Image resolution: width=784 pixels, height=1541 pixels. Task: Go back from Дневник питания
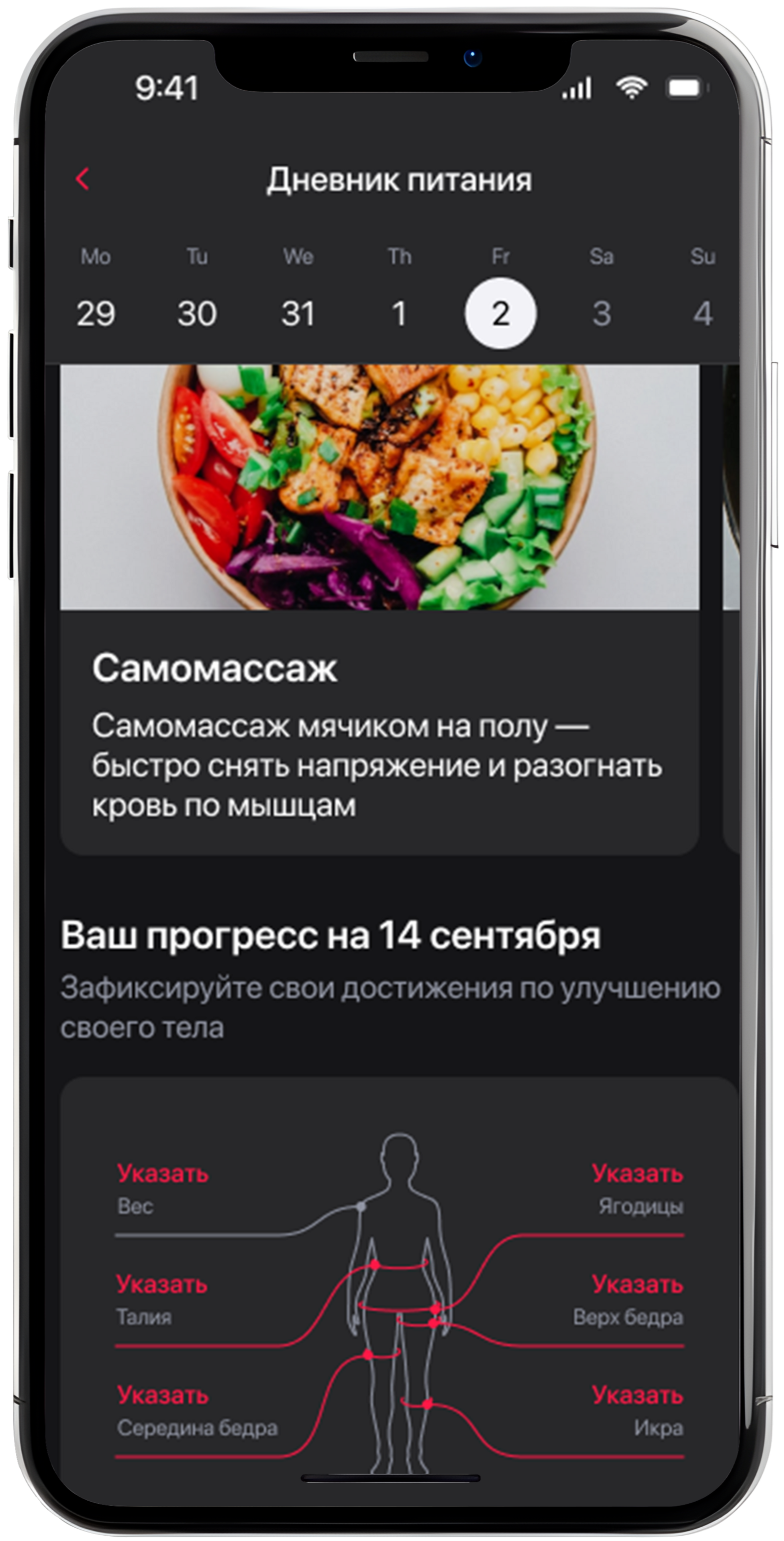click(83, 179)
